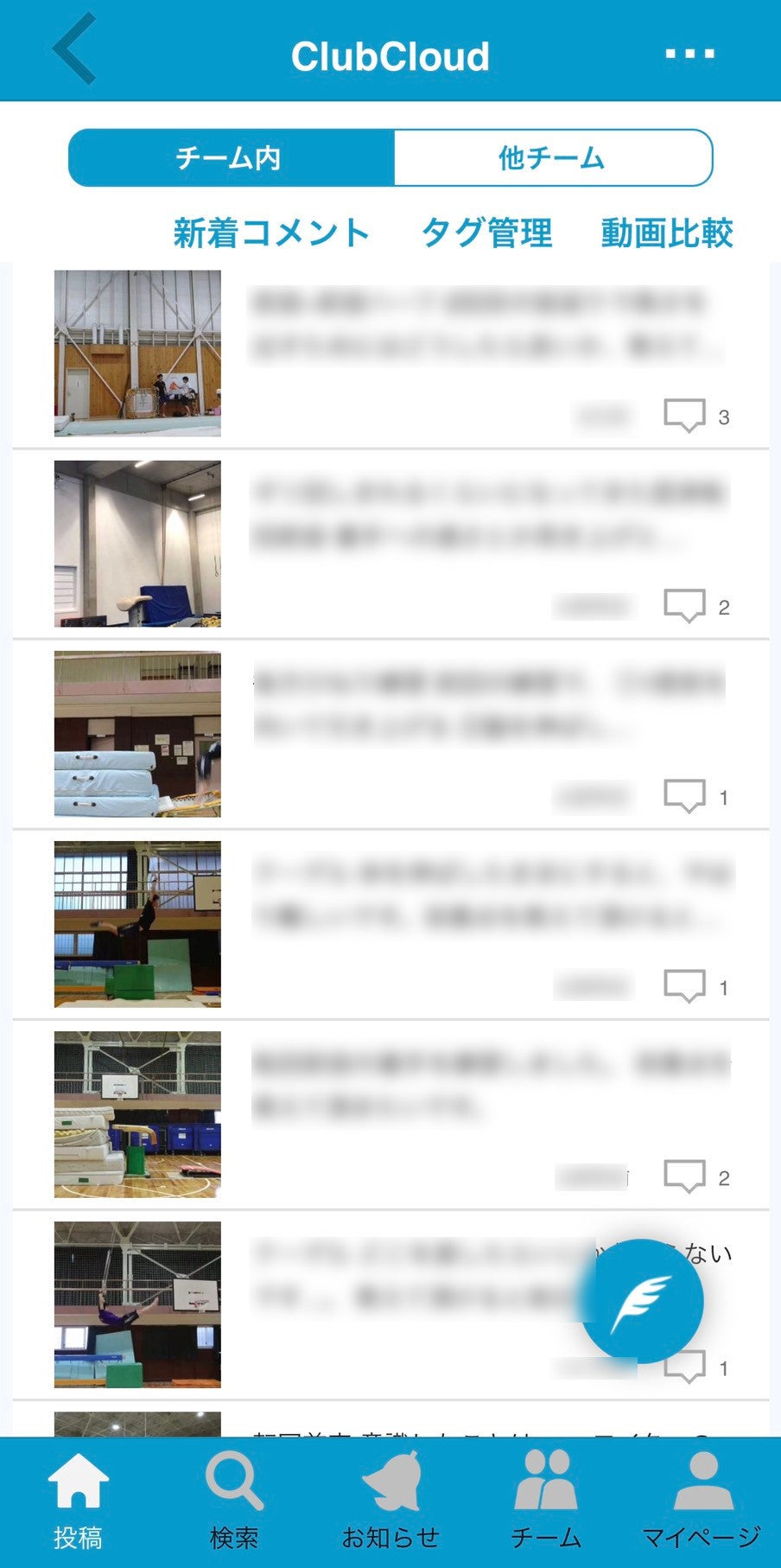781x1568 pixels.
Task: Open the vaulting horse gym post thumbnail
Action: click(x=137, y=544)
